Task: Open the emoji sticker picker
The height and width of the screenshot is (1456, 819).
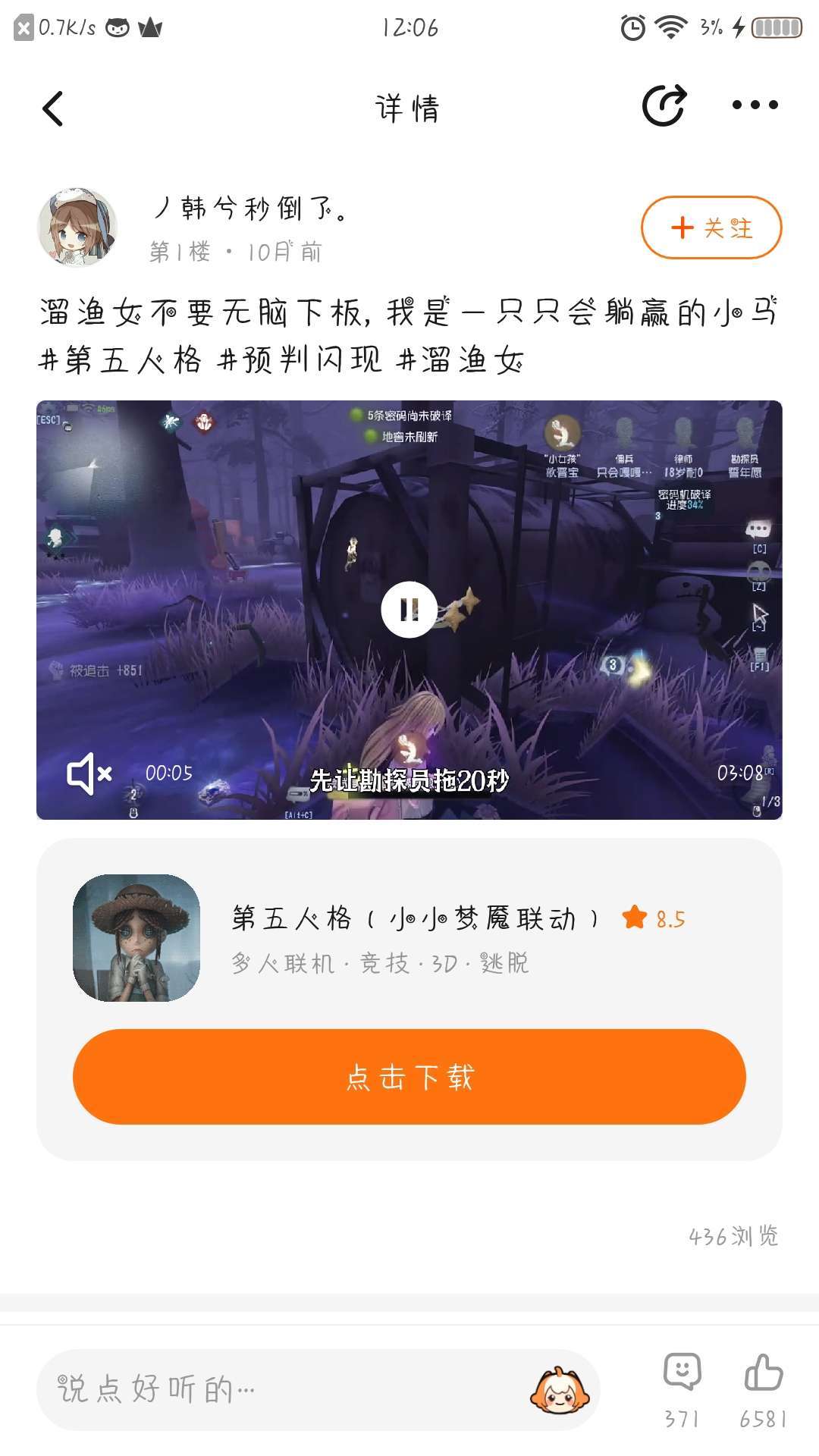Action: (x=560, y=1391)
